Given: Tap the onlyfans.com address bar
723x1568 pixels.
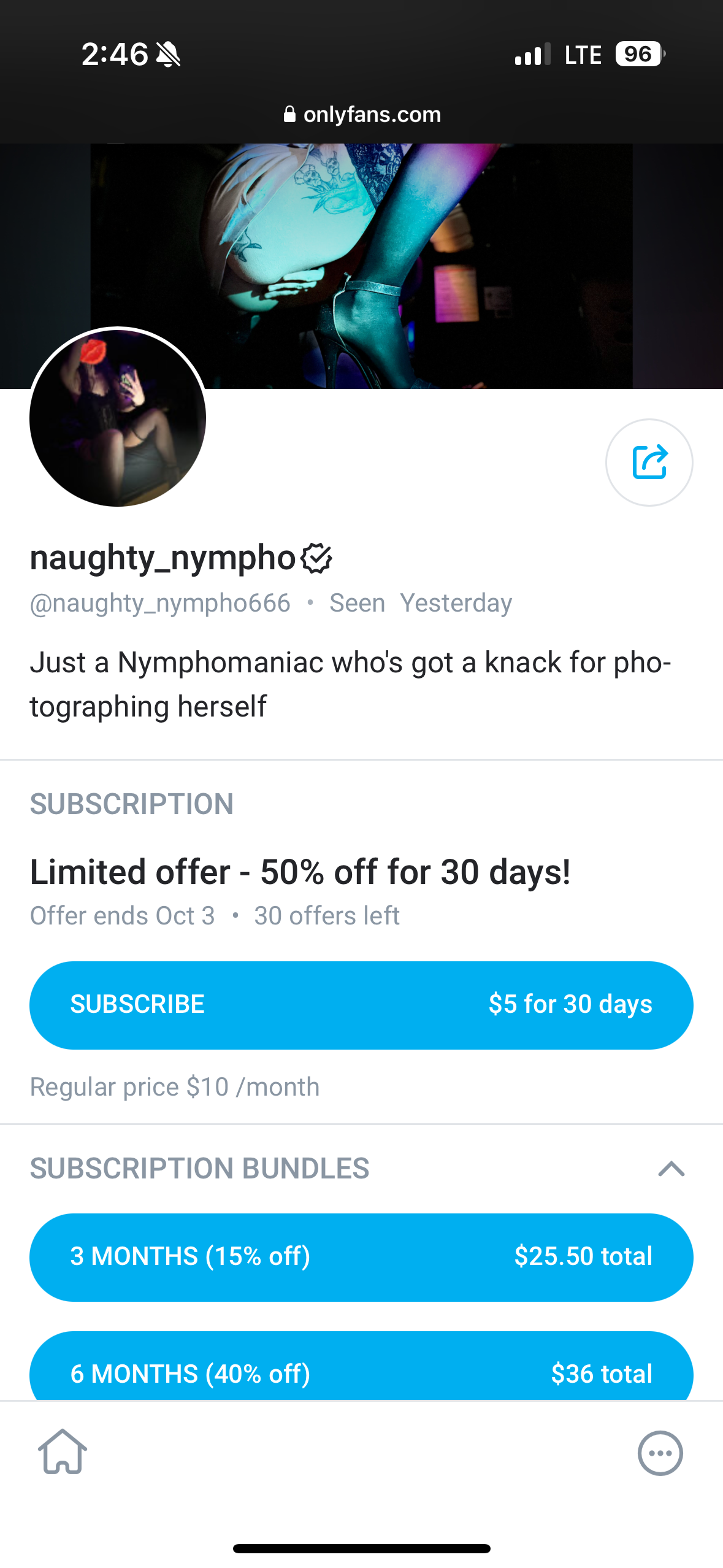Looking at the screenshot, I should (x=362, y=115).
